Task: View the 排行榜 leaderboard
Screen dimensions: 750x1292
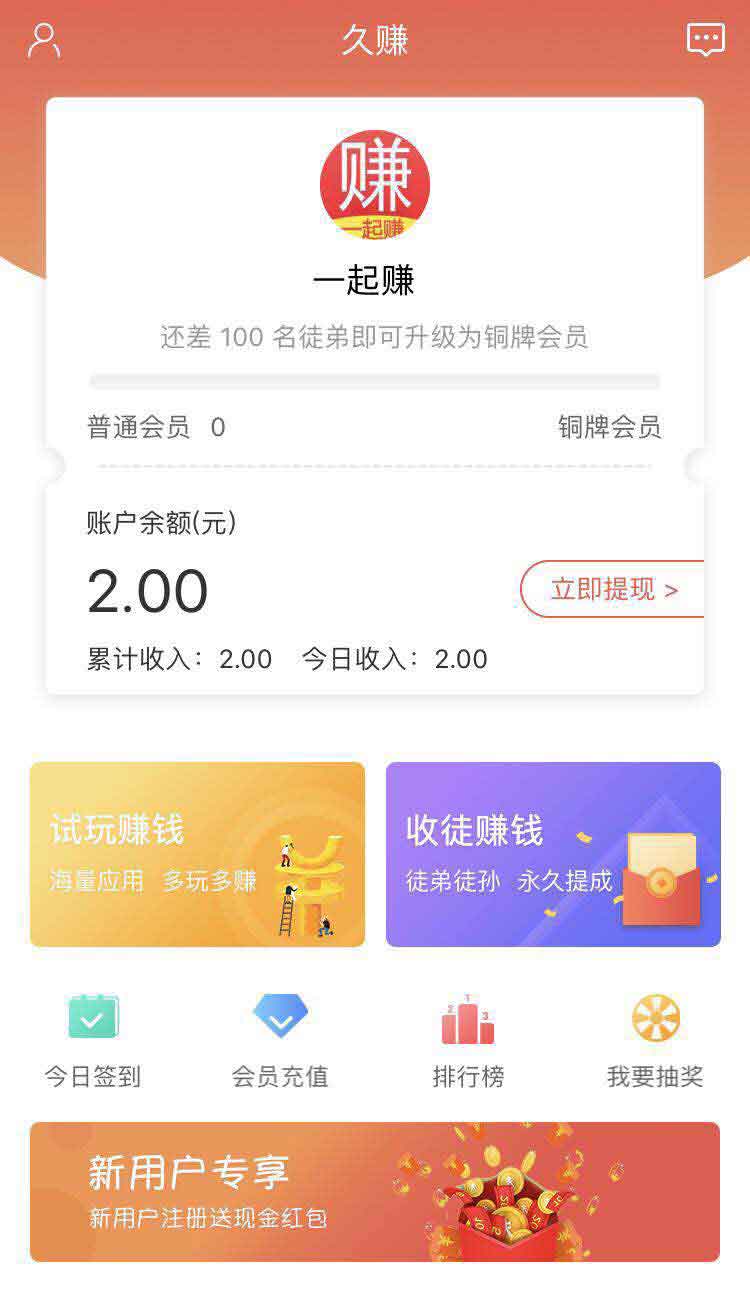Action: pos(468,1040)
